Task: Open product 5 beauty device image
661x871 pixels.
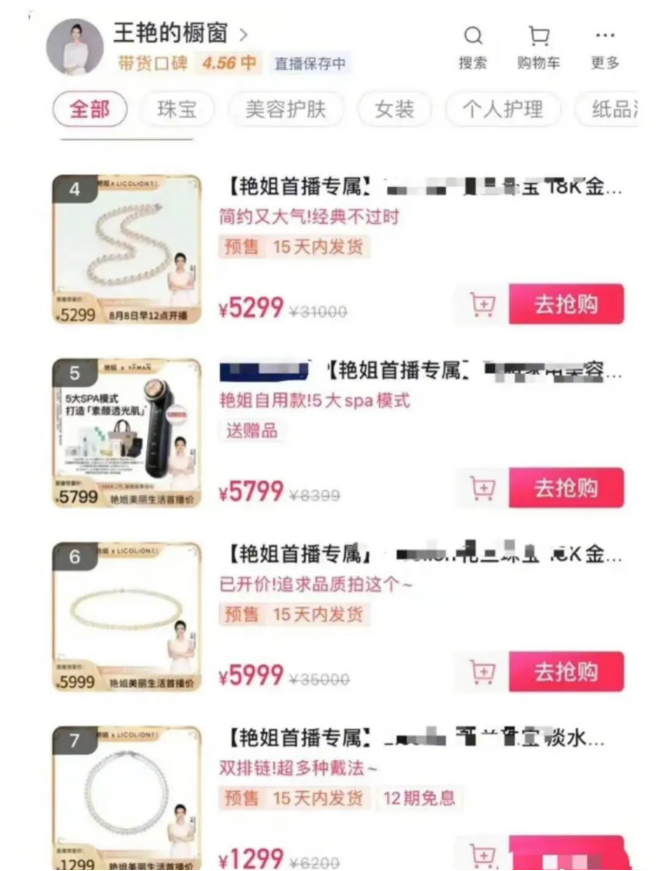Action: pyautogui.click(x=127, y=433)
